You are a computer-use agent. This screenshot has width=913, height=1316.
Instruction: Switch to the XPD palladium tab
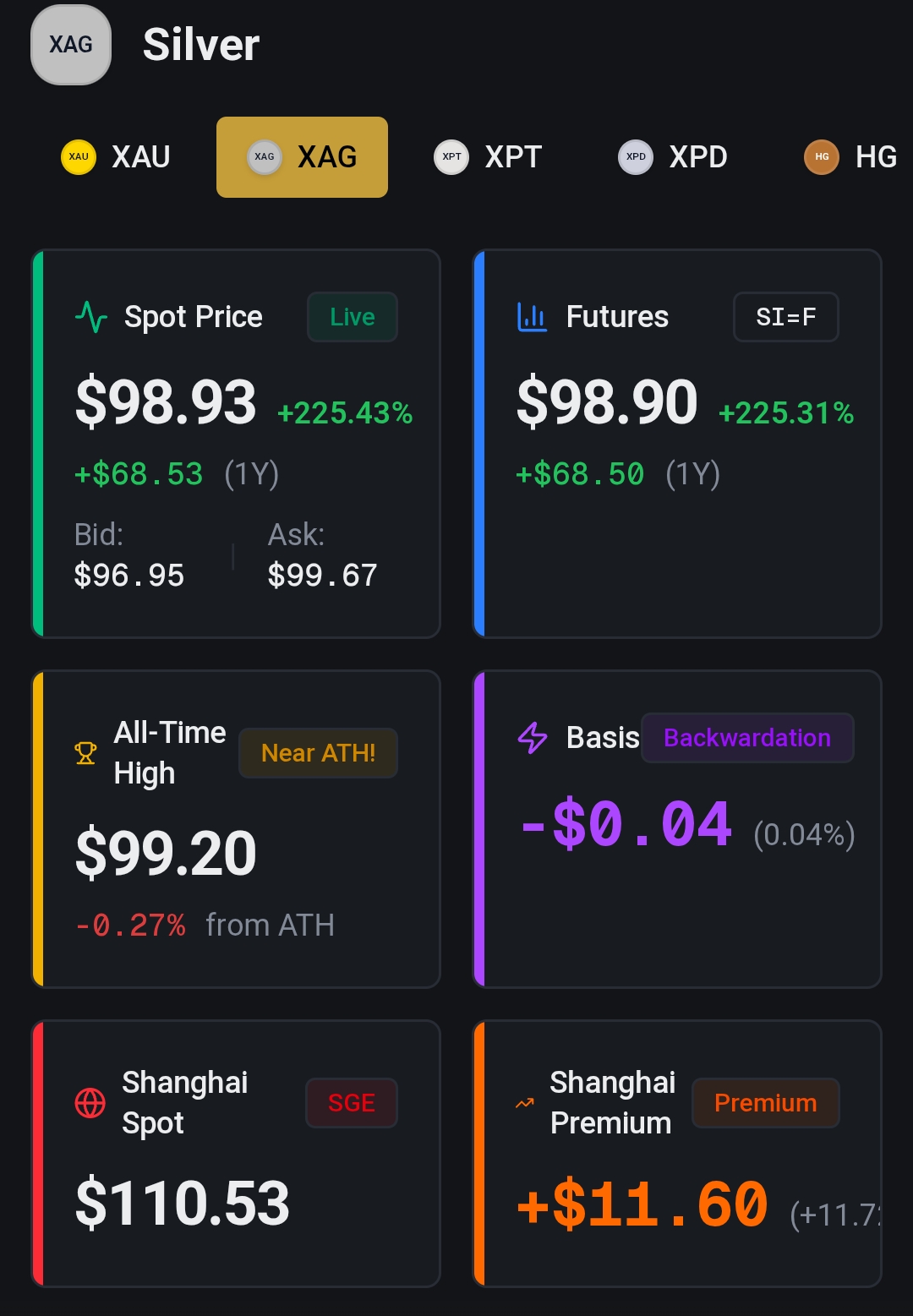(x=673, y=157)
